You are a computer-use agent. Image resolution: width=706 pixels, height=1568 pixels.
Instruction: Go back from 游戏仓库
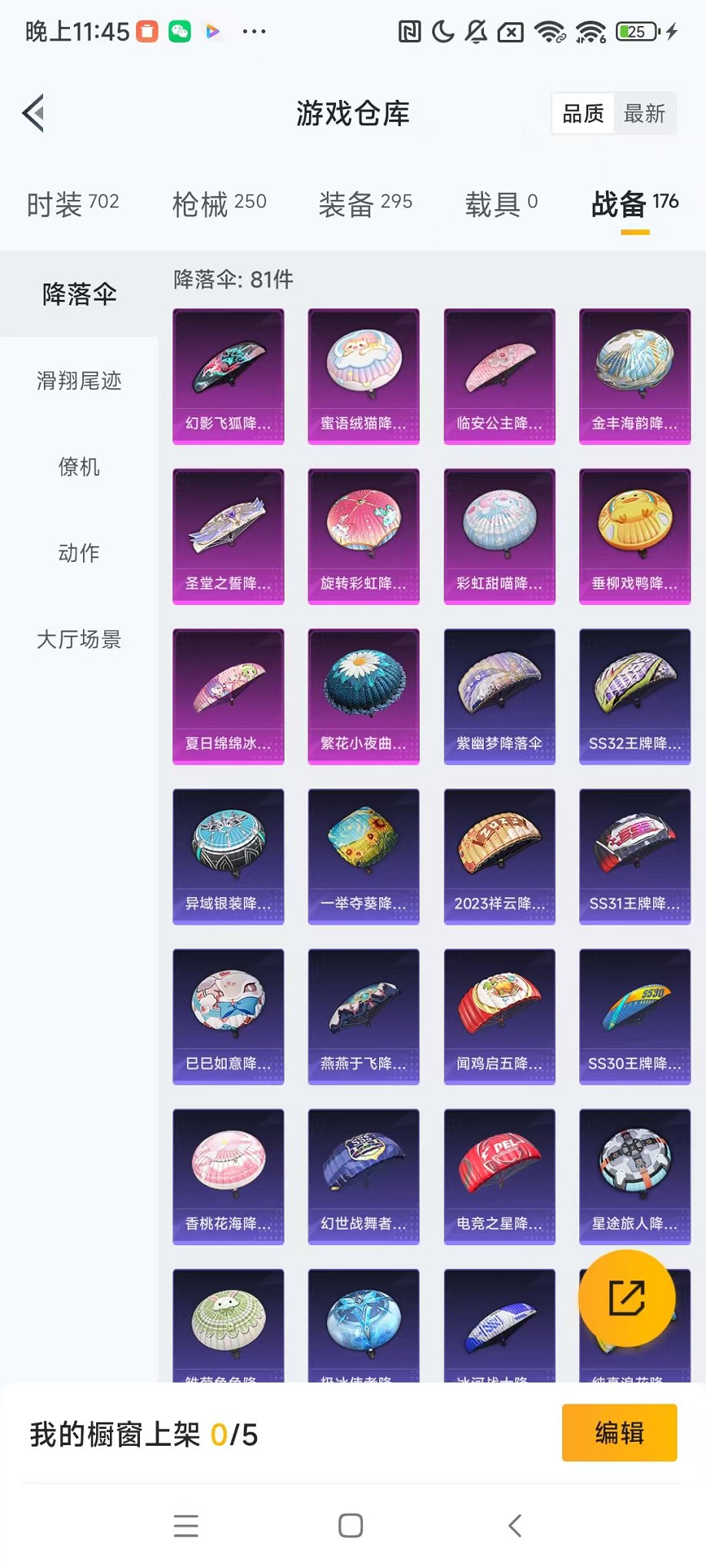point(34,114)
